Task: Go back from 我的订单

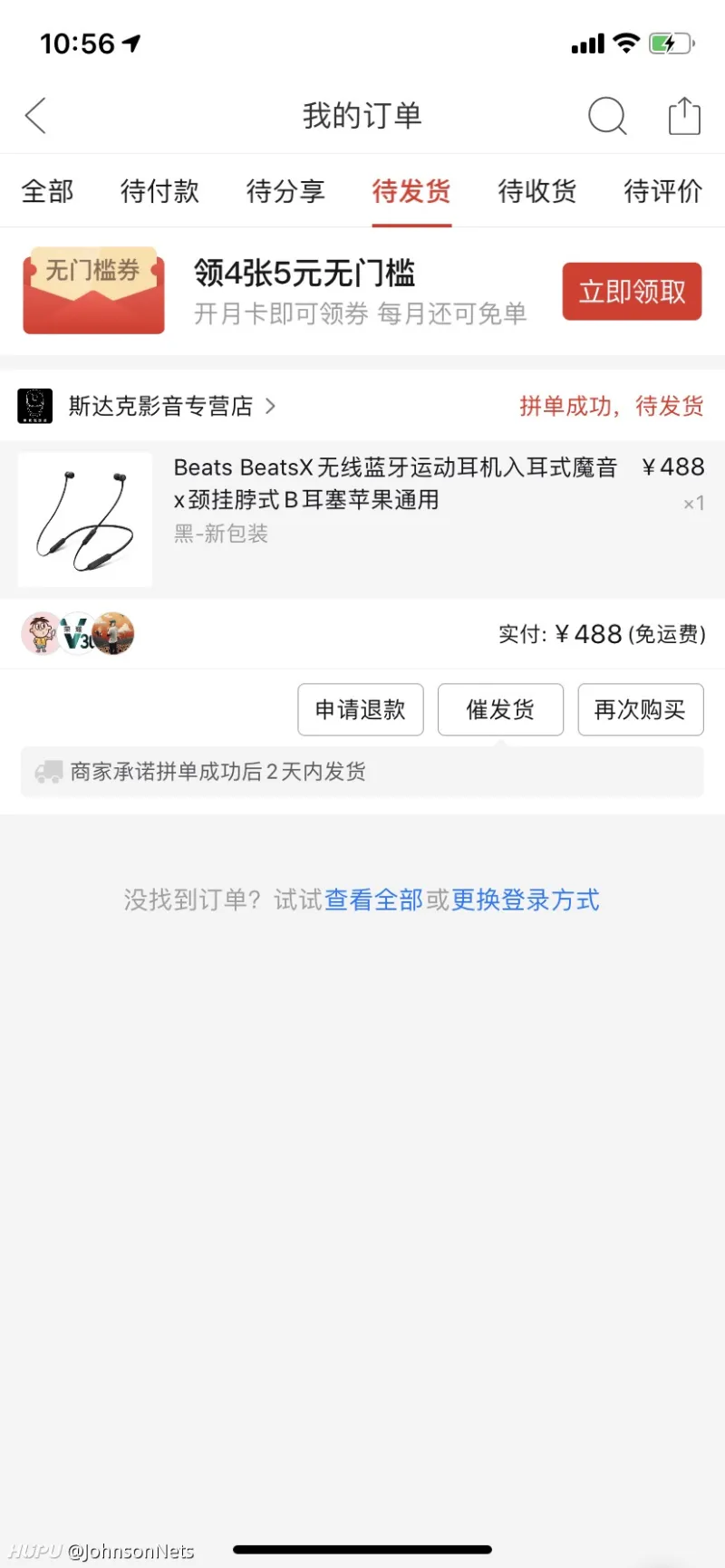Action: click(x=35, y=116)
